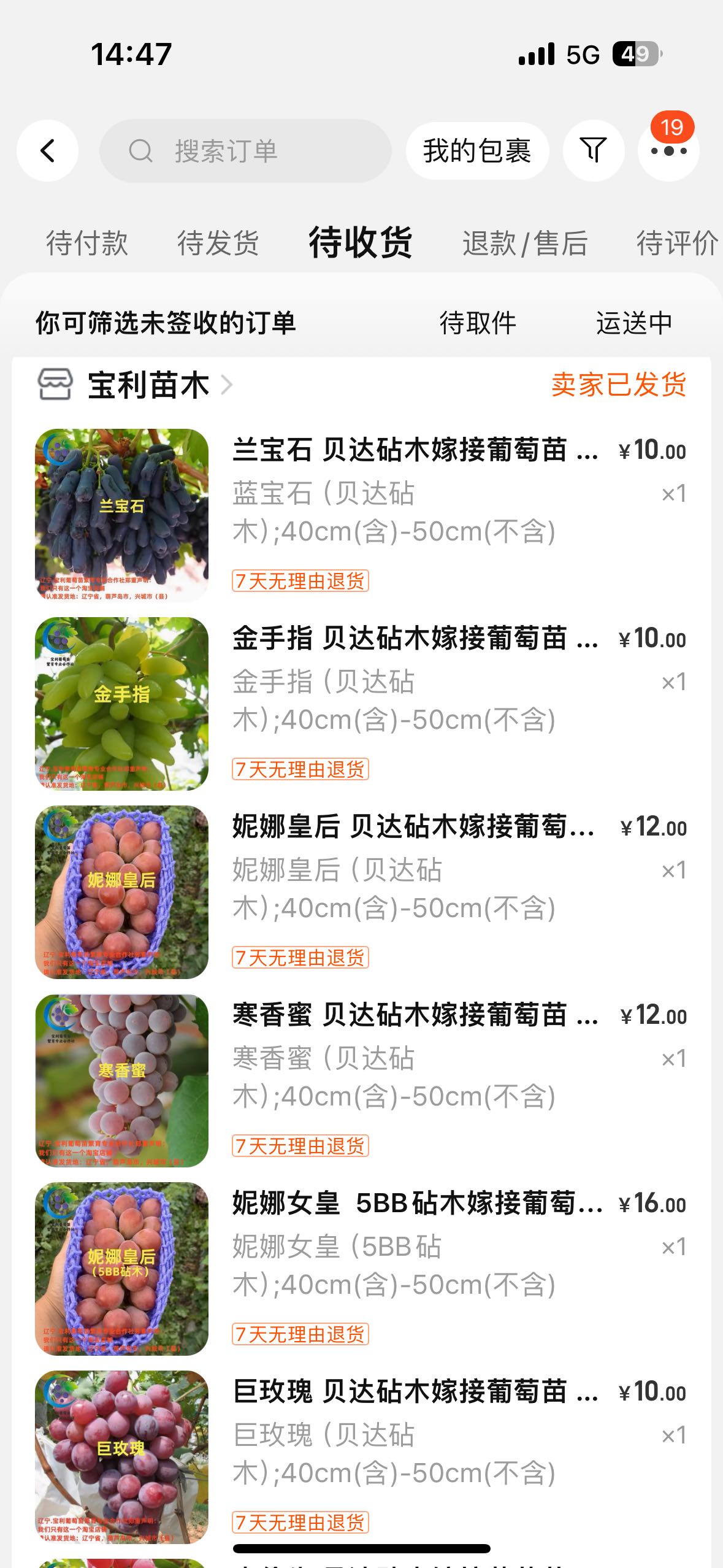Image resolution: width=723 pixels, height=1568 pixels.
Task: Switch to the 待发货 tab
Action: pos(218,243)
